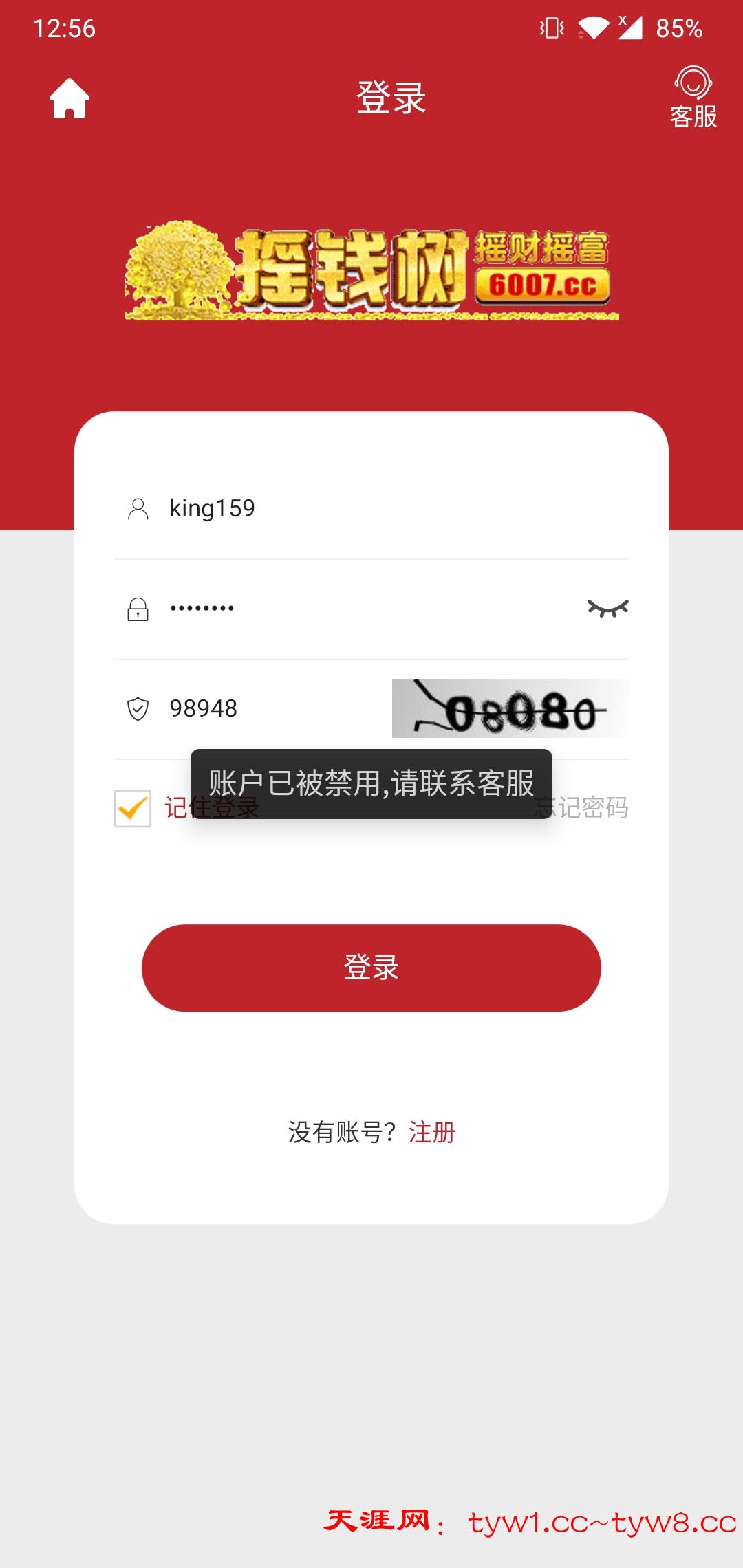Screen dimensions: 743x1568
Task: Open the 注册 registration link
Action: [432, 1132]
